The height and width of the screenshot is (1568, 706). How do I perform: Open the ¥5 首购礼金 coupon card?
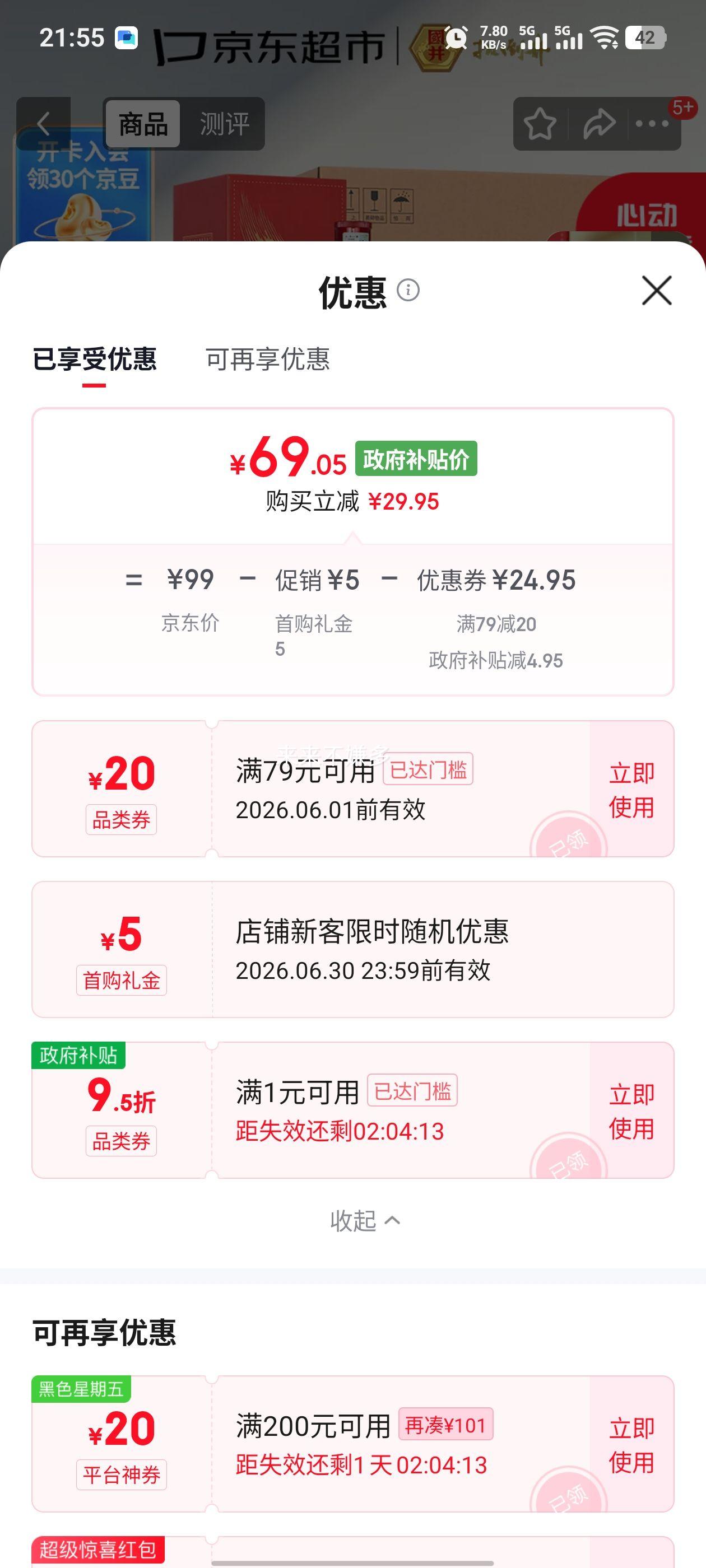[352, 950]
